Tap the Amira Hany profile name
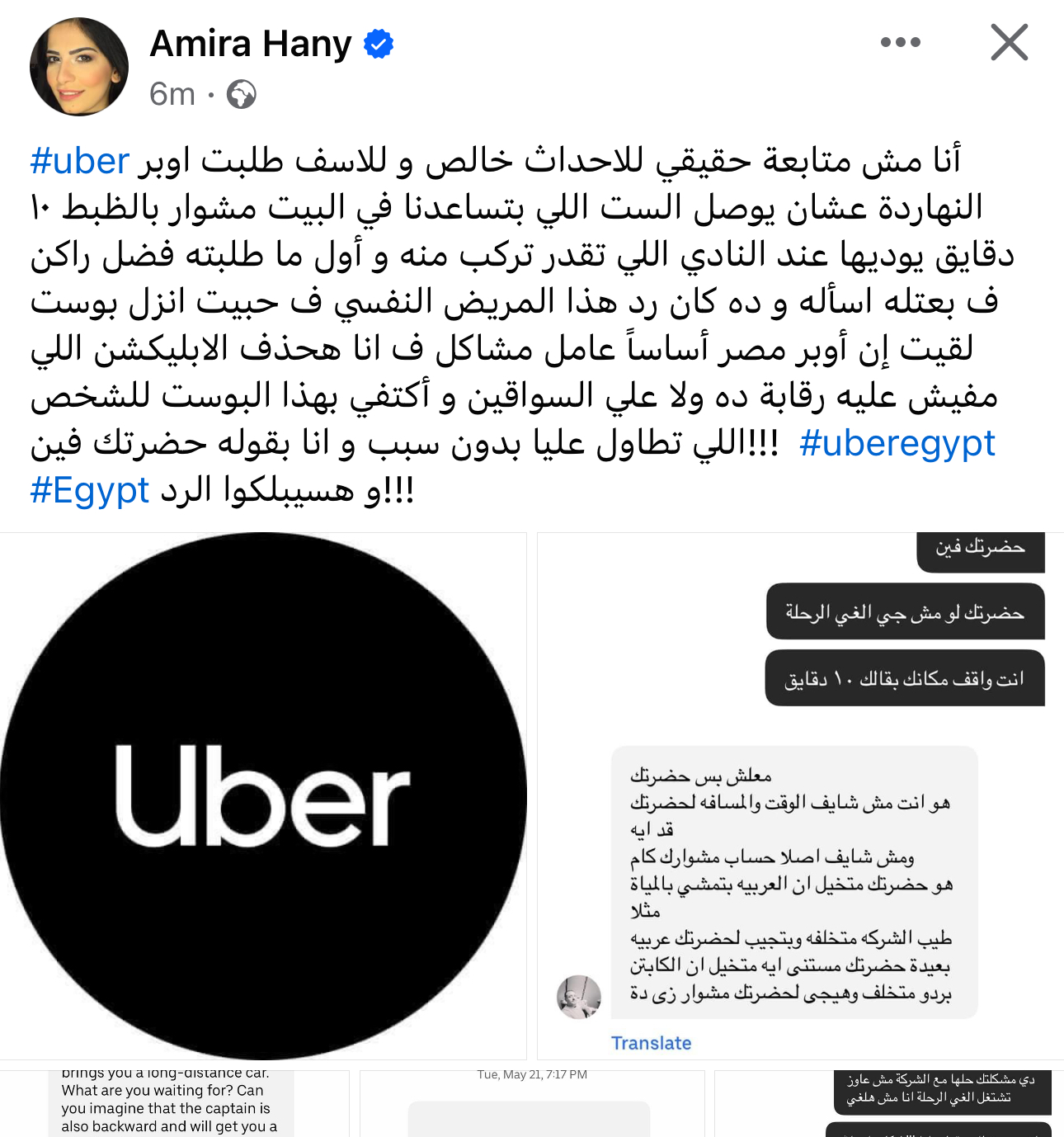 251,44
